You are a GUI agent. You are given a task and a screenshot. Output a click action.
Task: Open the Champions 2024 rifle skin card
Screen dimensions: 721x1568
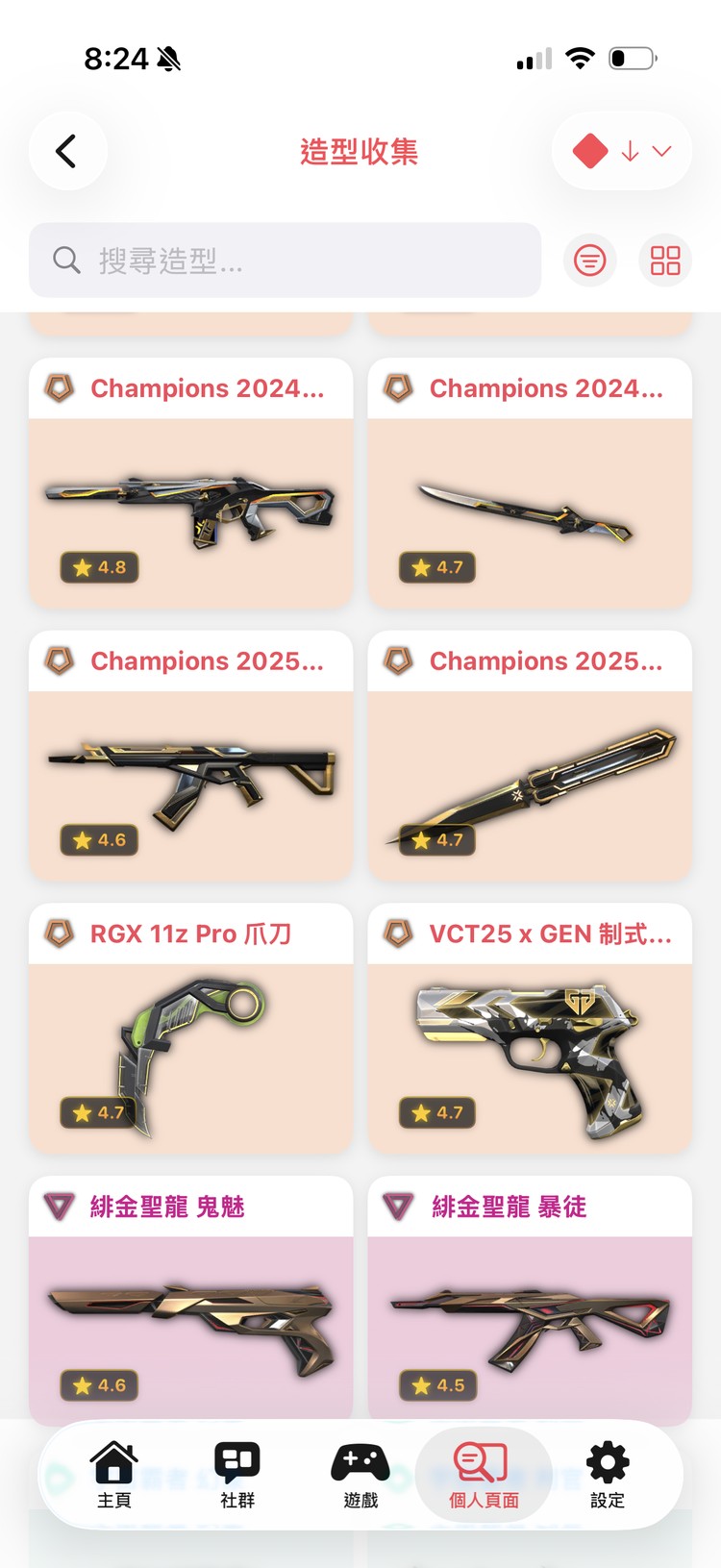pyautogui.click(x=191, y=483)
